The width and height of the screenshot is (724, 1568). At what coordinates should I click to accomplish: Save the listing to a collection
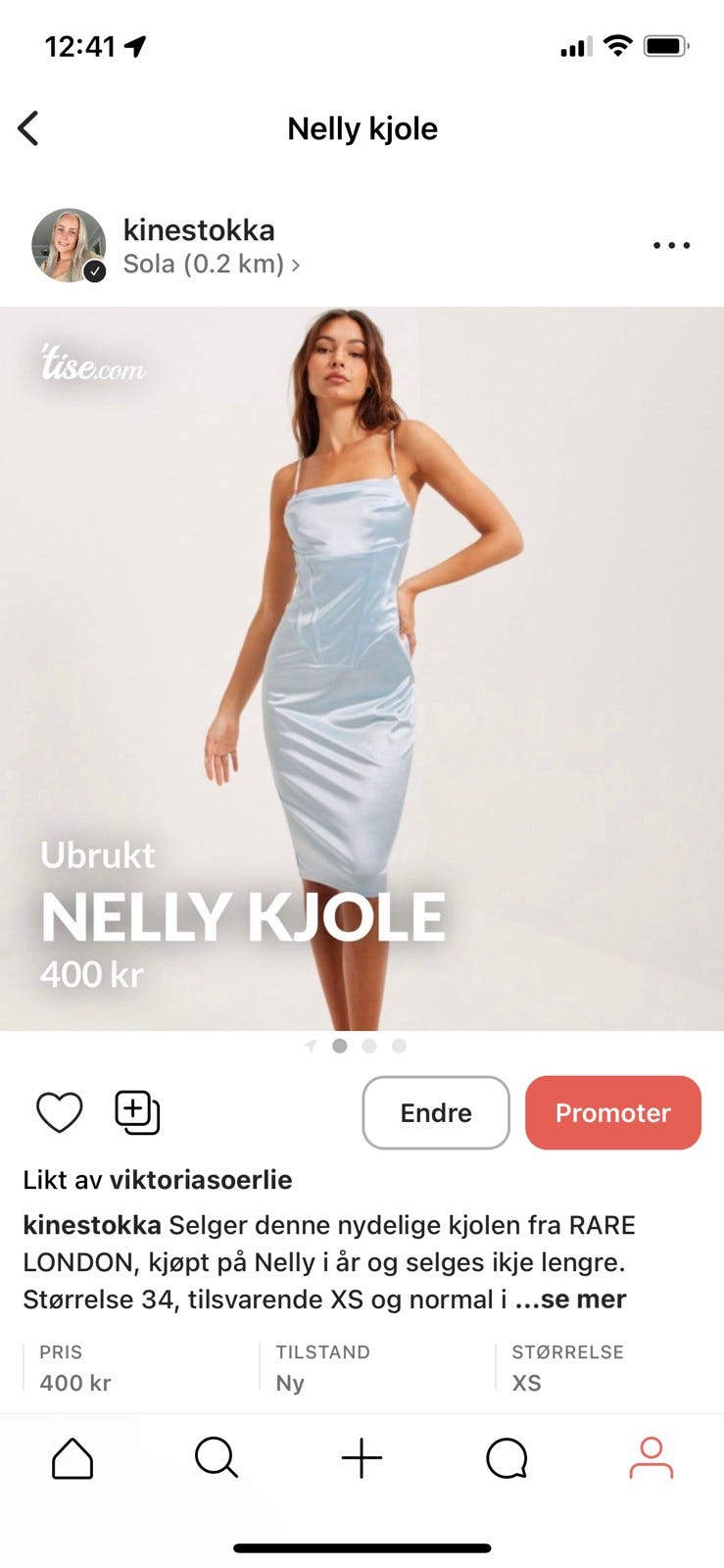[136, 1112]
